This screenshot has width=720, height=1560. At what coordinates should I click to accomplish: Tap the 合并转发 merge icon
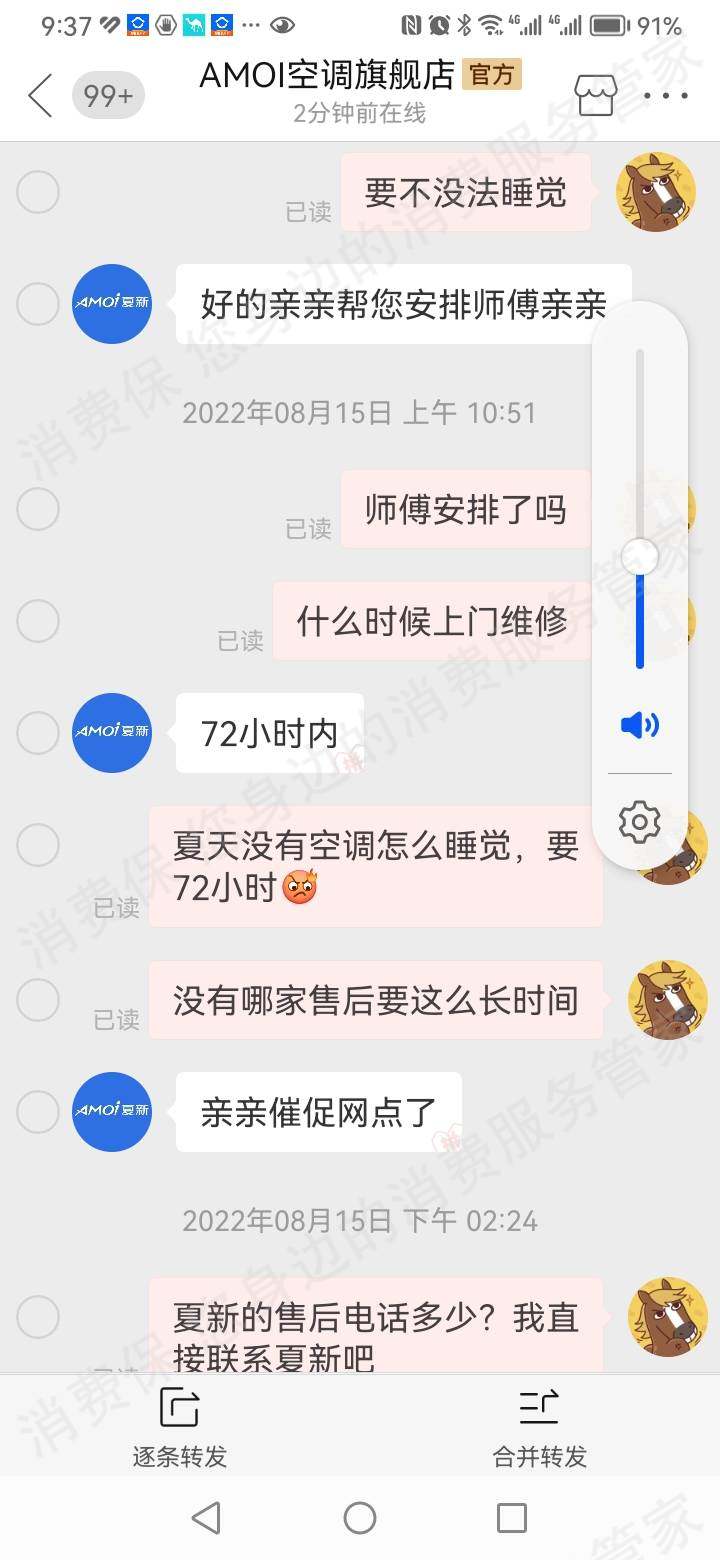(539, 1407)
